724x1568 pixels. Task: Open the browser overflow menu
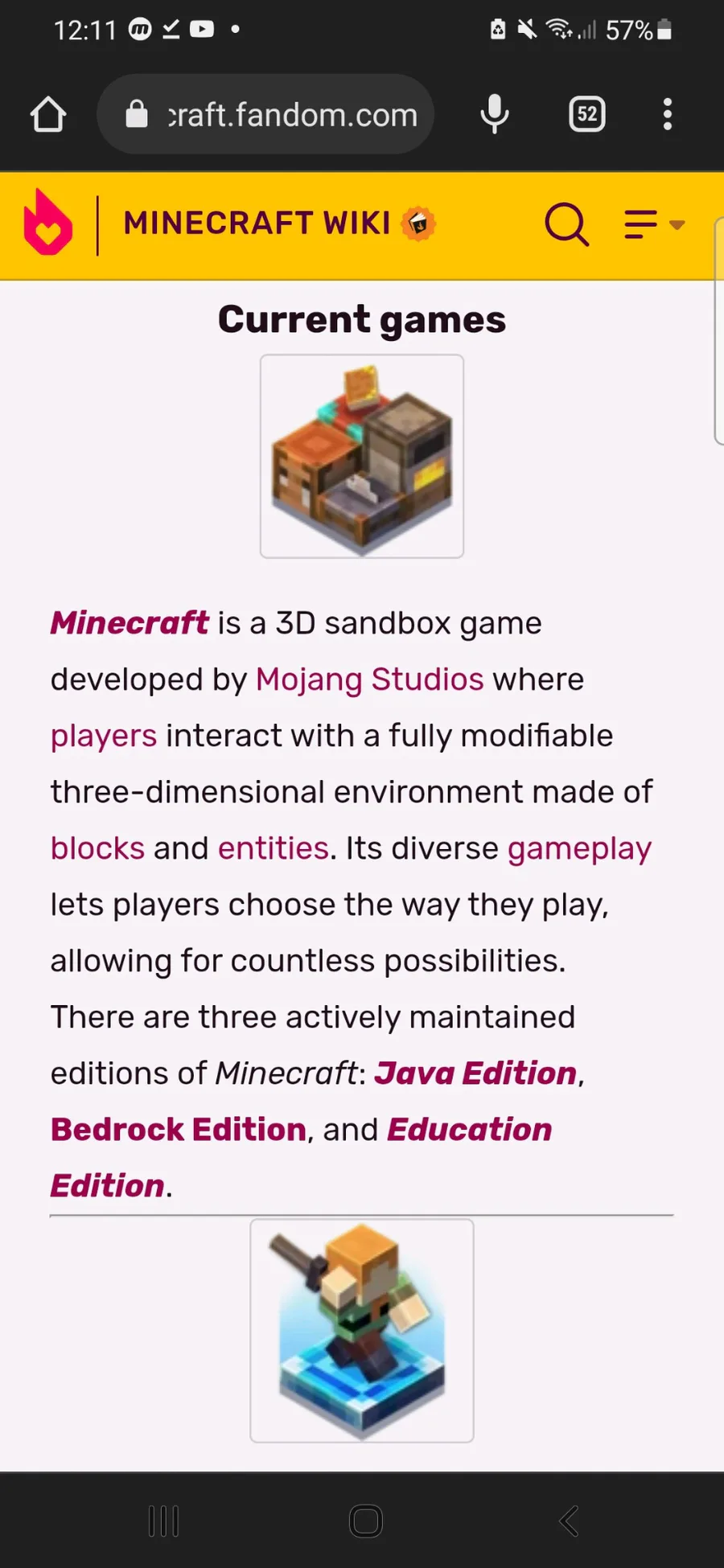pos(667,114)
